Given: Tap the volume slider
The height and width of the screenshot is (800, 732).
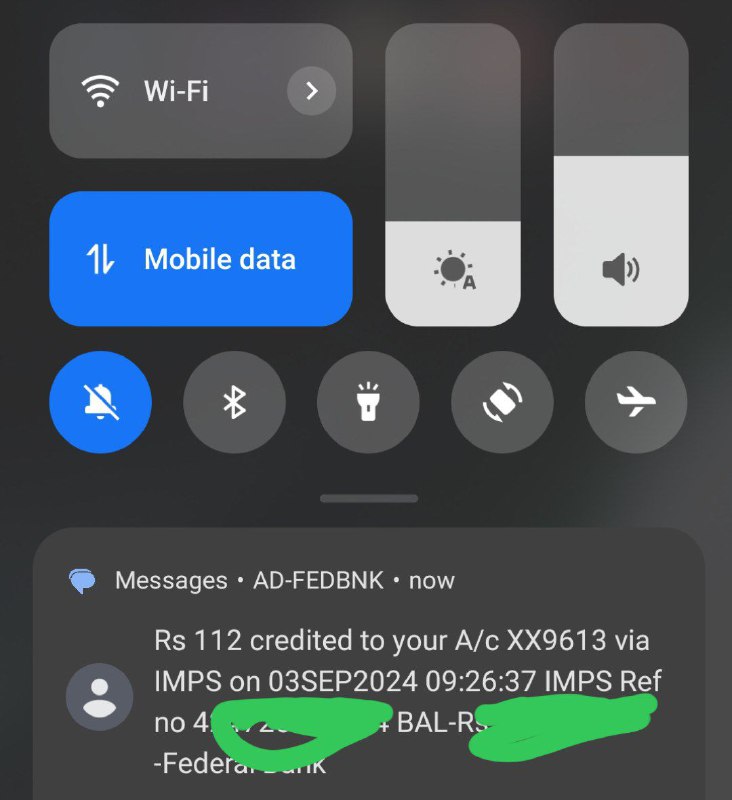Looking at the screenshot, I should [621, 175].
